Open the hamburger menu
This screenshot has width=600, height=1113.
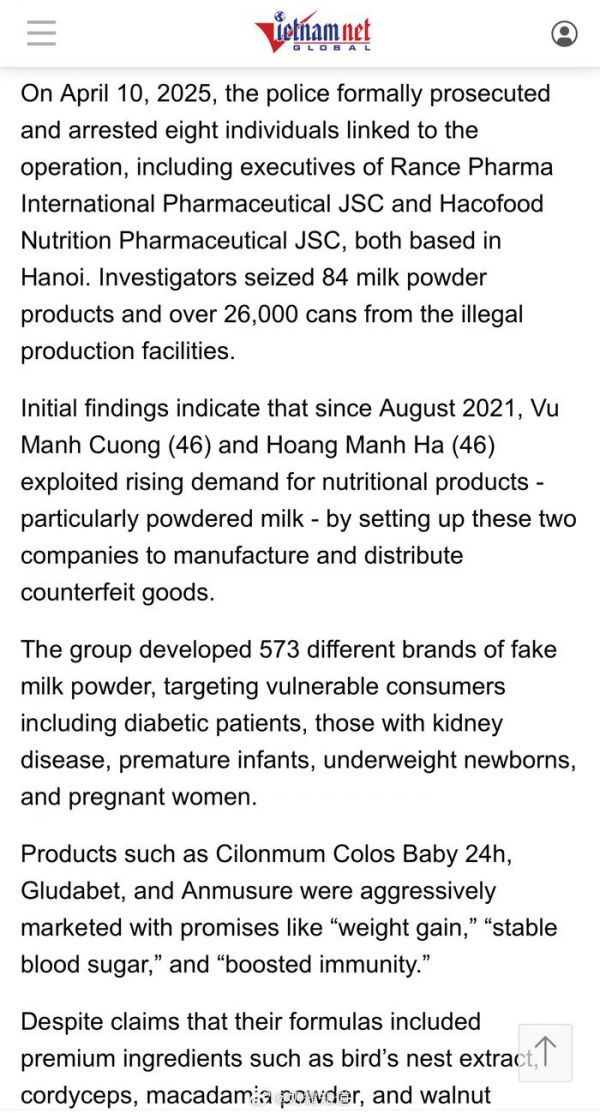(x=41, y=33)
